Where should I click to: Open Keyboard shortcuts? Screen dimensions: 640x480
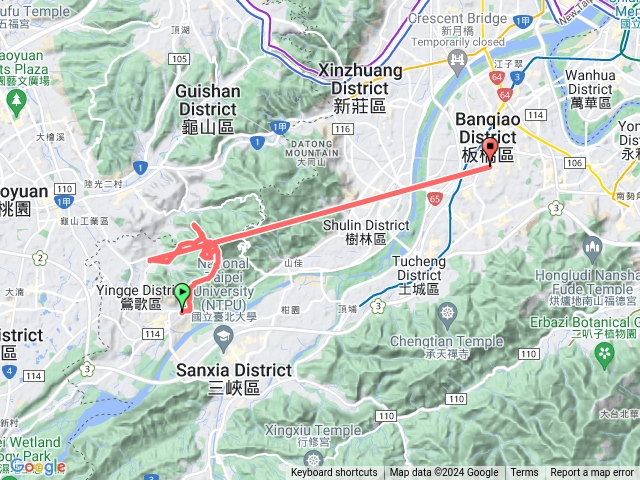coord(334,473)
